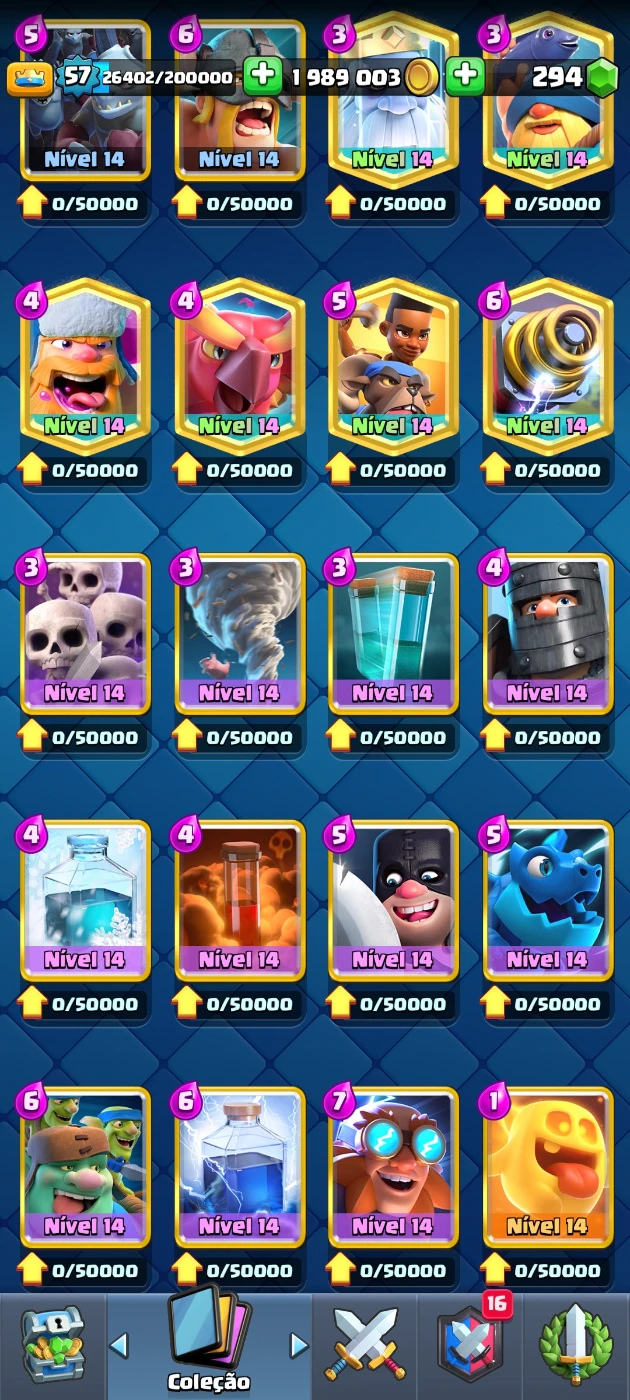Open the Electro Giant card
This screenshot has width=630, height=1400.
(393, 1167)
